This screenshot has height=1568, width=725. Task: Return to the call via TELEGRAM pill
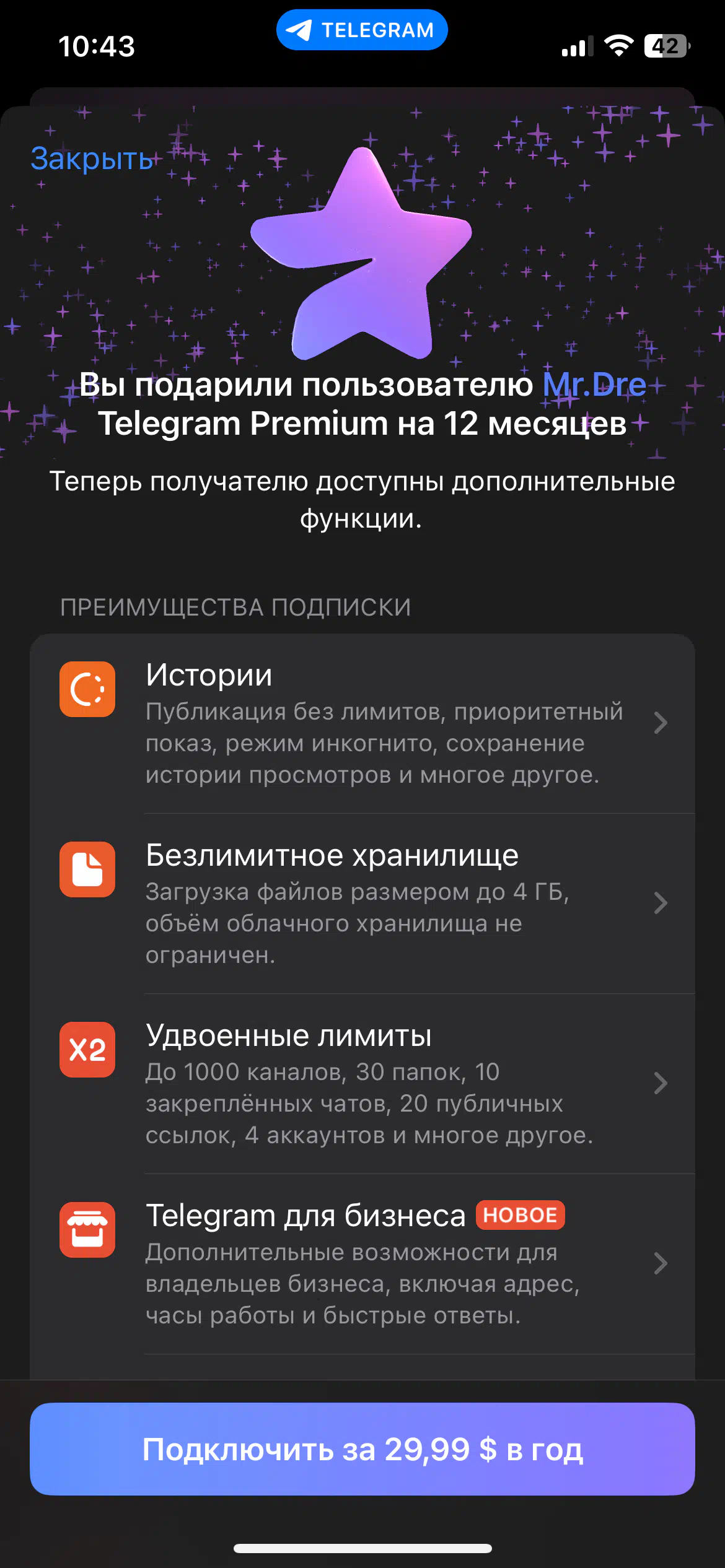[x=362, y=30]
